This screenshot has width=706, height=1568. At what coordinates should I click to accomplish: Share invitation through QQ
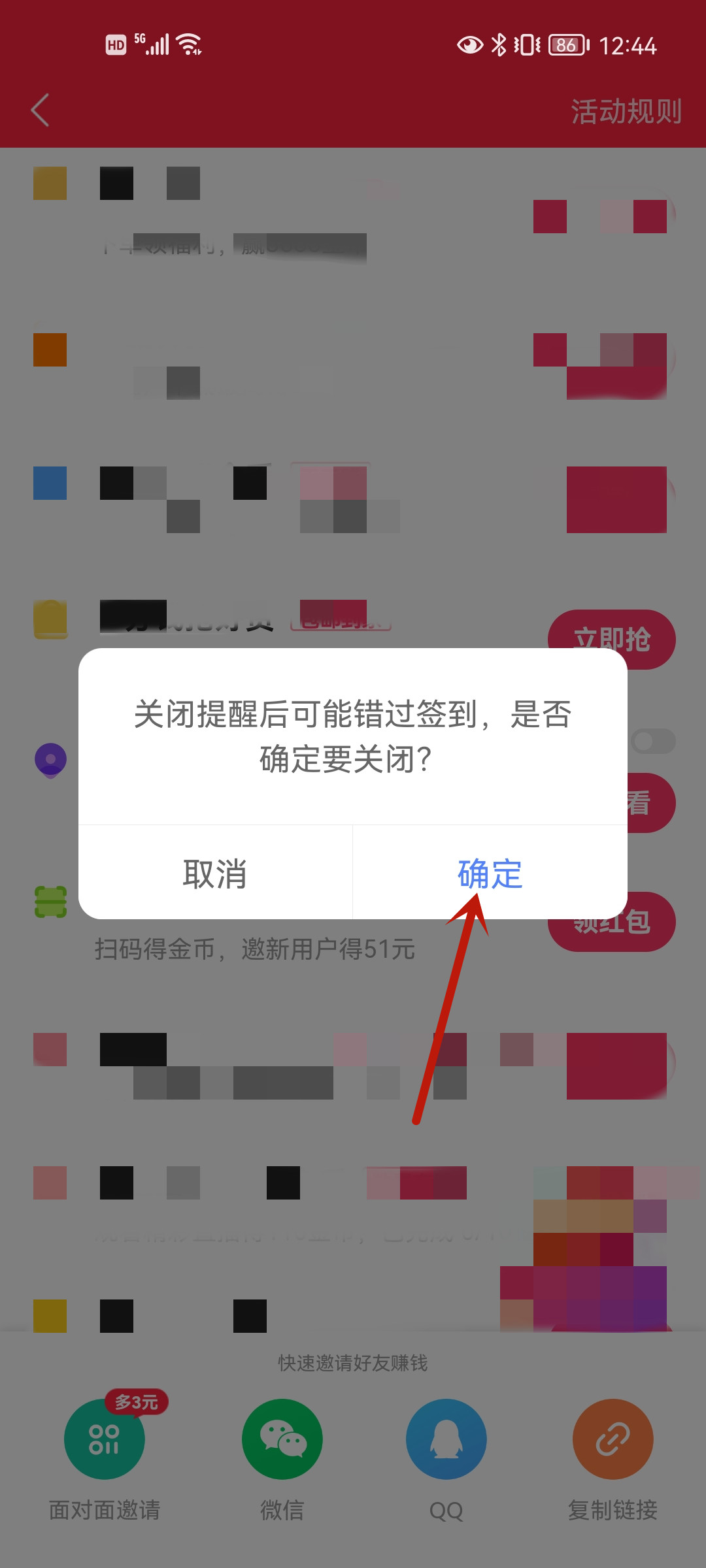click(446, 1439)
